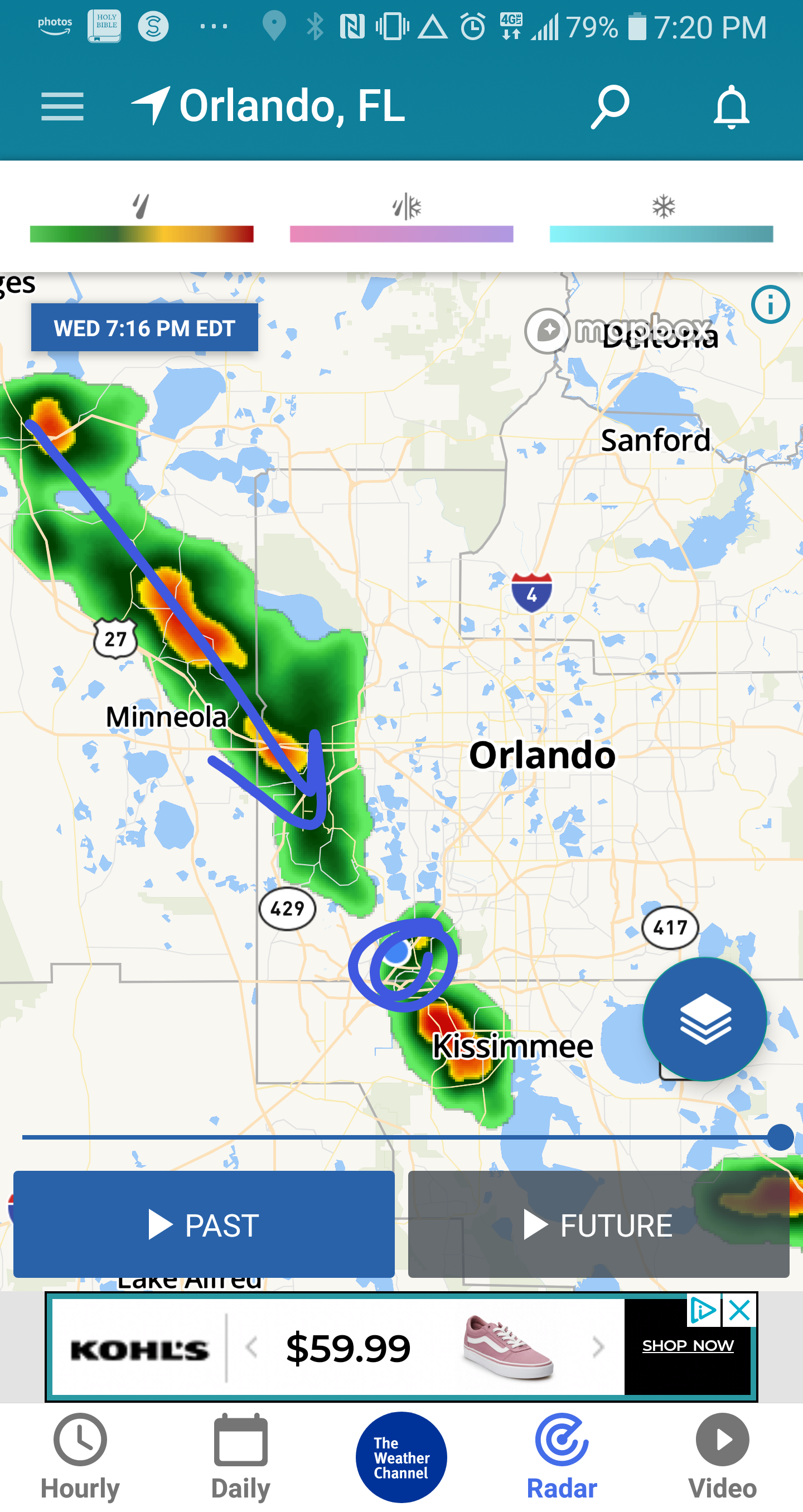Switch to the Video tab
Image resolution: width=803 pixels, height=1512 pixels.
[x=722, y=1457]
